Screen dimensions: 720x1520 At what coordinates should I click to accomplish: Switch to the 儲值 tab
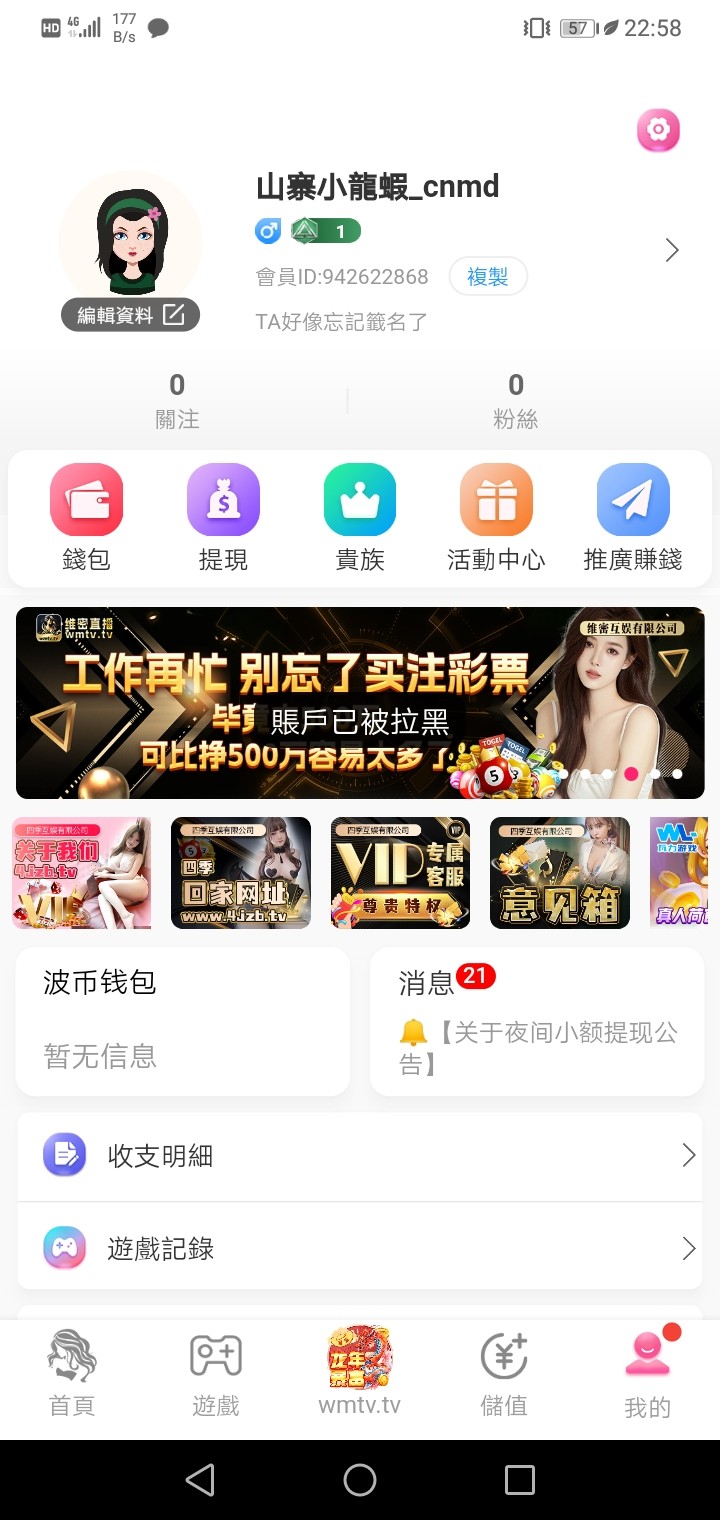[x=504, y=1374]
